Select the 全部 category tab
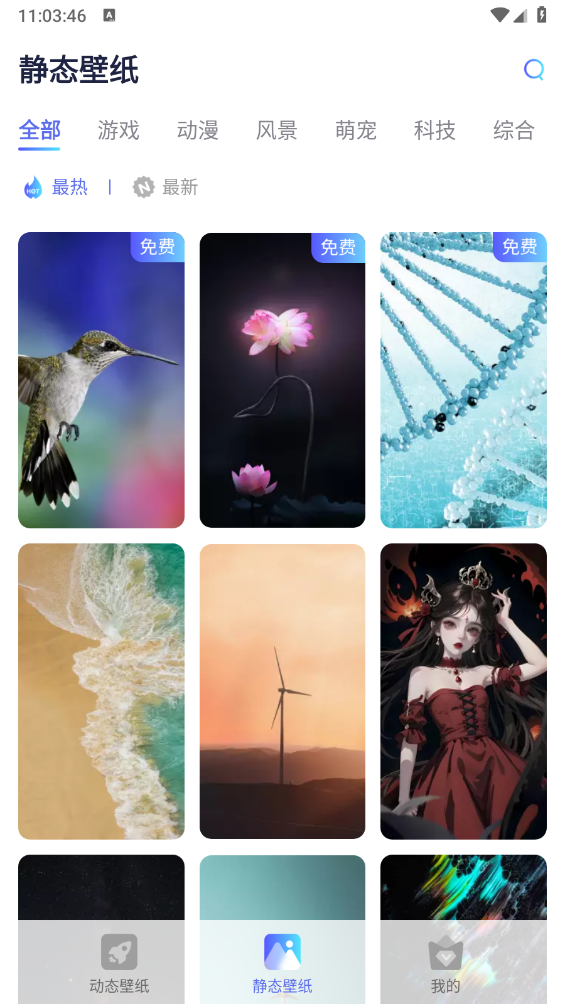565x1004 pixels. (39, 131)
